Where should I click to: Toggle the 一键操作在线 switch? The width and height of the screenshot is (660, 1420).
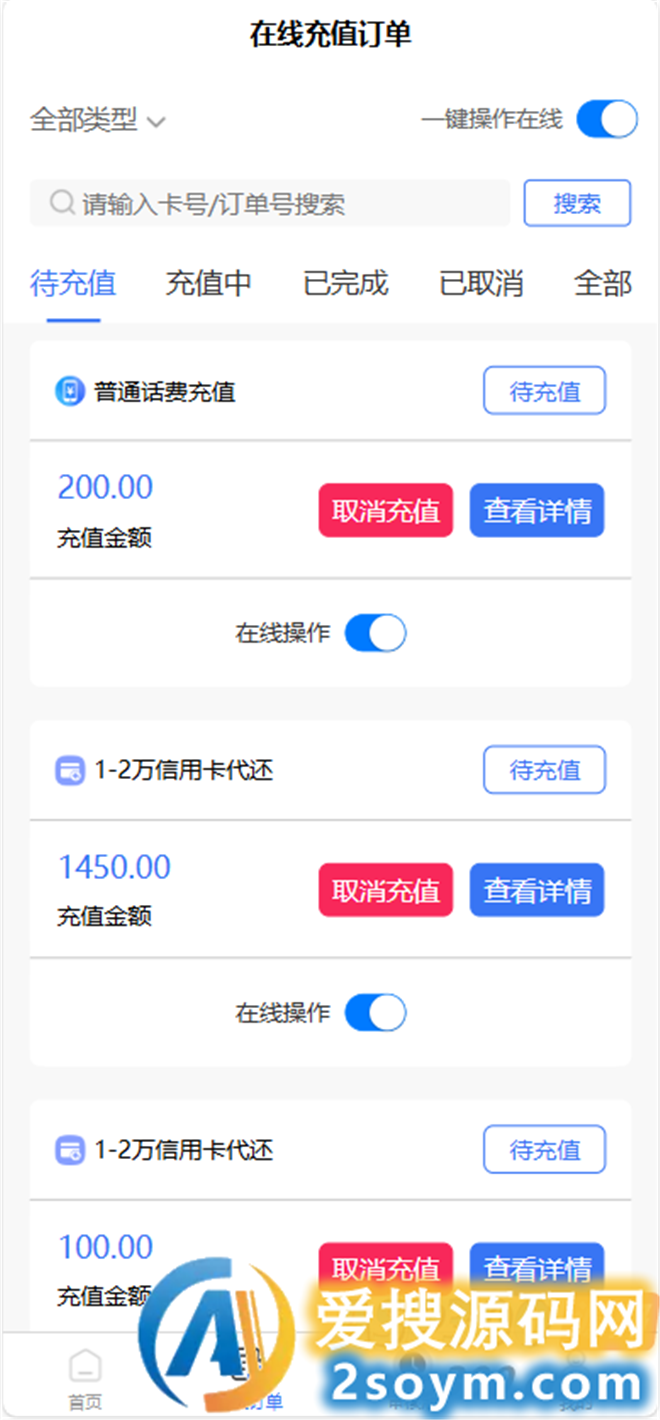(606, 119)
